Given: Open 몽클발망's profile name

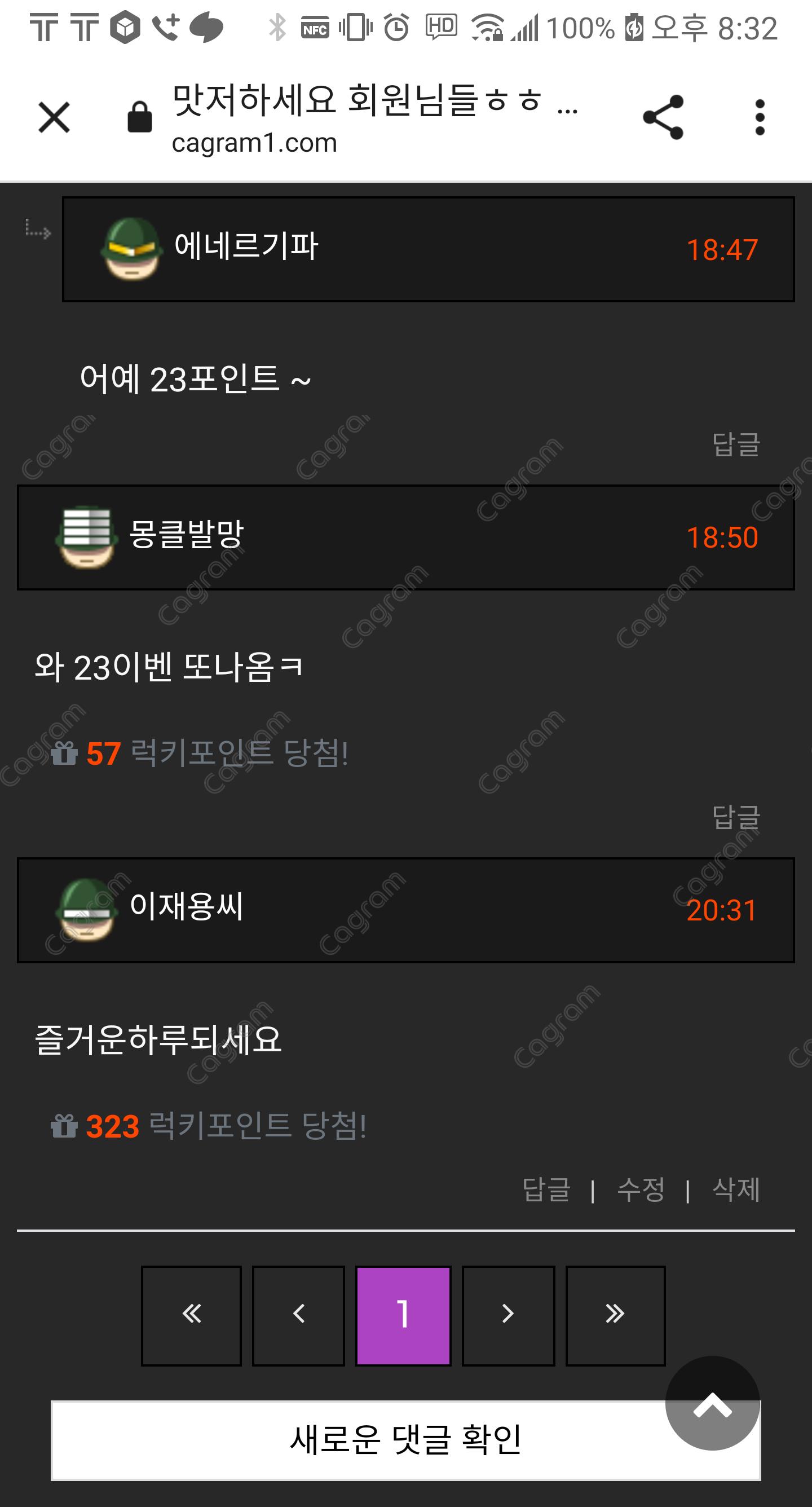Looking at the screenshot, I should (186, 535).
